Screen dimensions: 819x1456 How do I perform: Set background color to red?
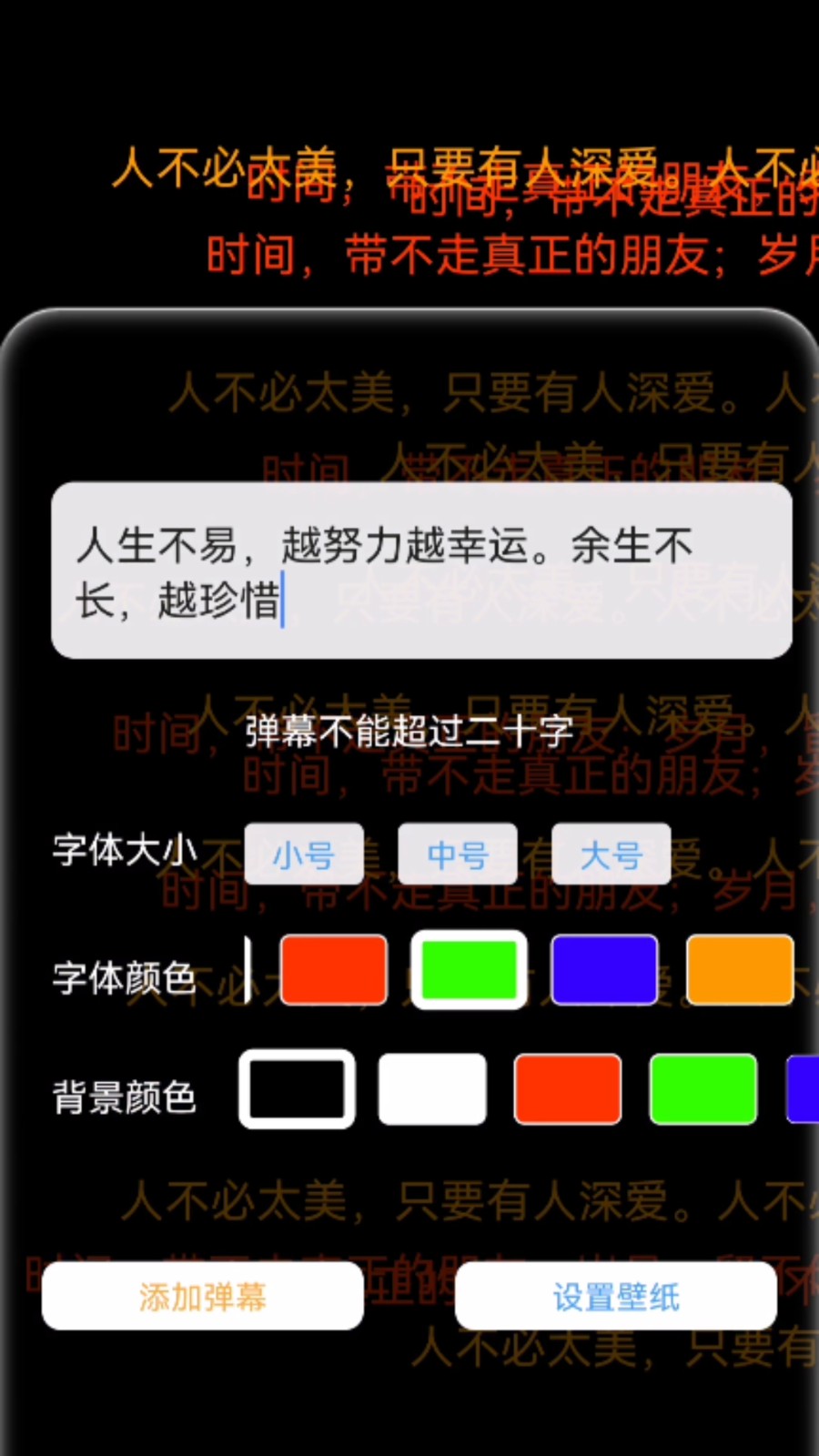click(568, 1089)
